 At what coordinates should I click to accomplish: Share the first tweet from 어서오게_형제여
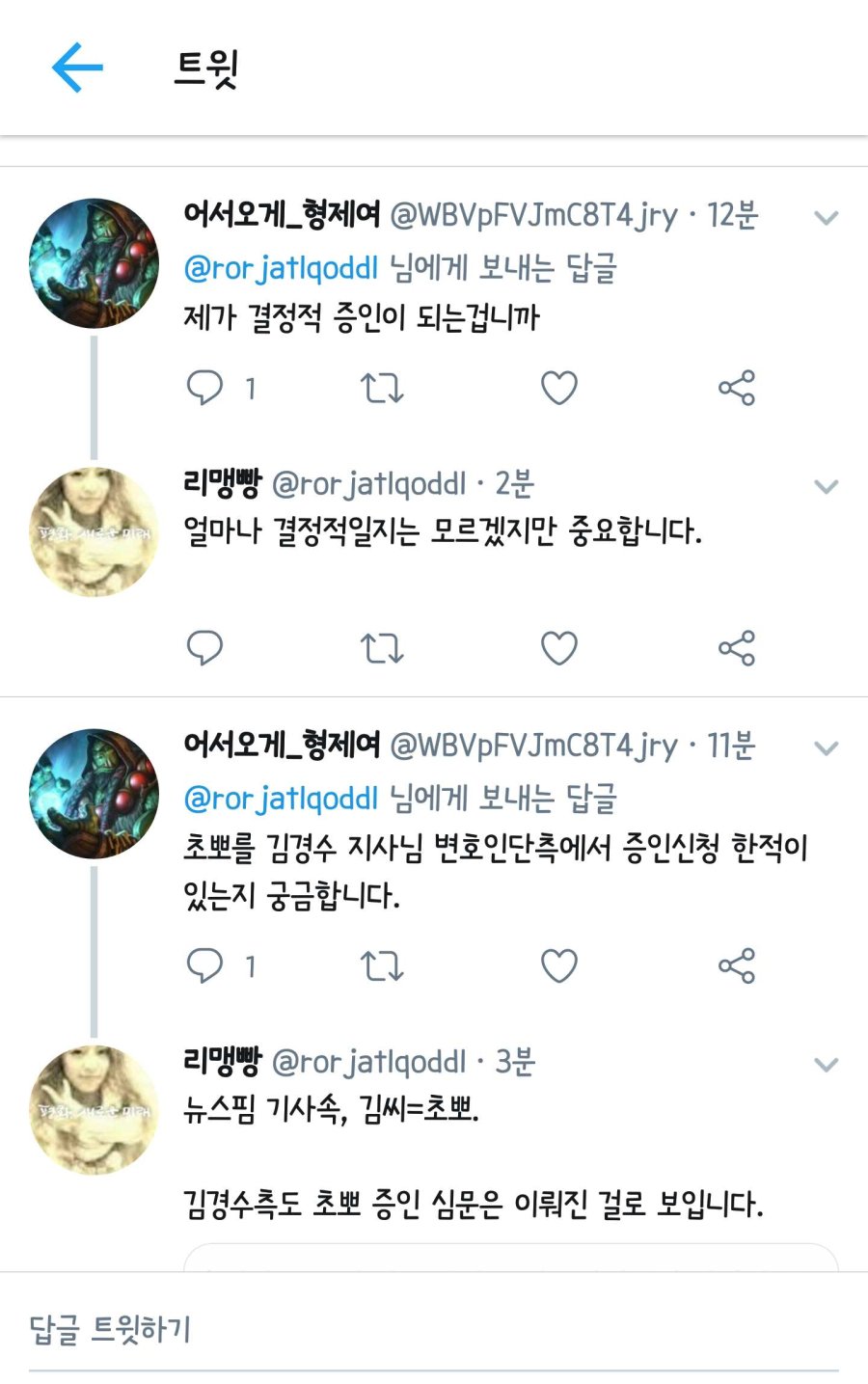pos(737,387)
